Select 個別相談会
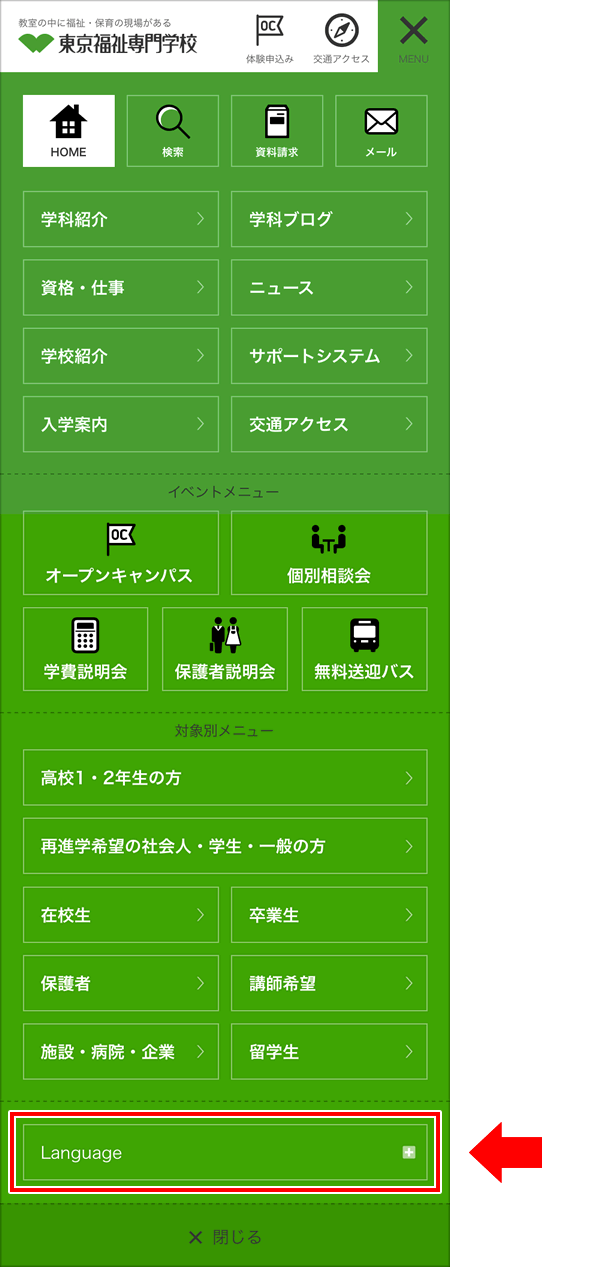 coord(329,554)
